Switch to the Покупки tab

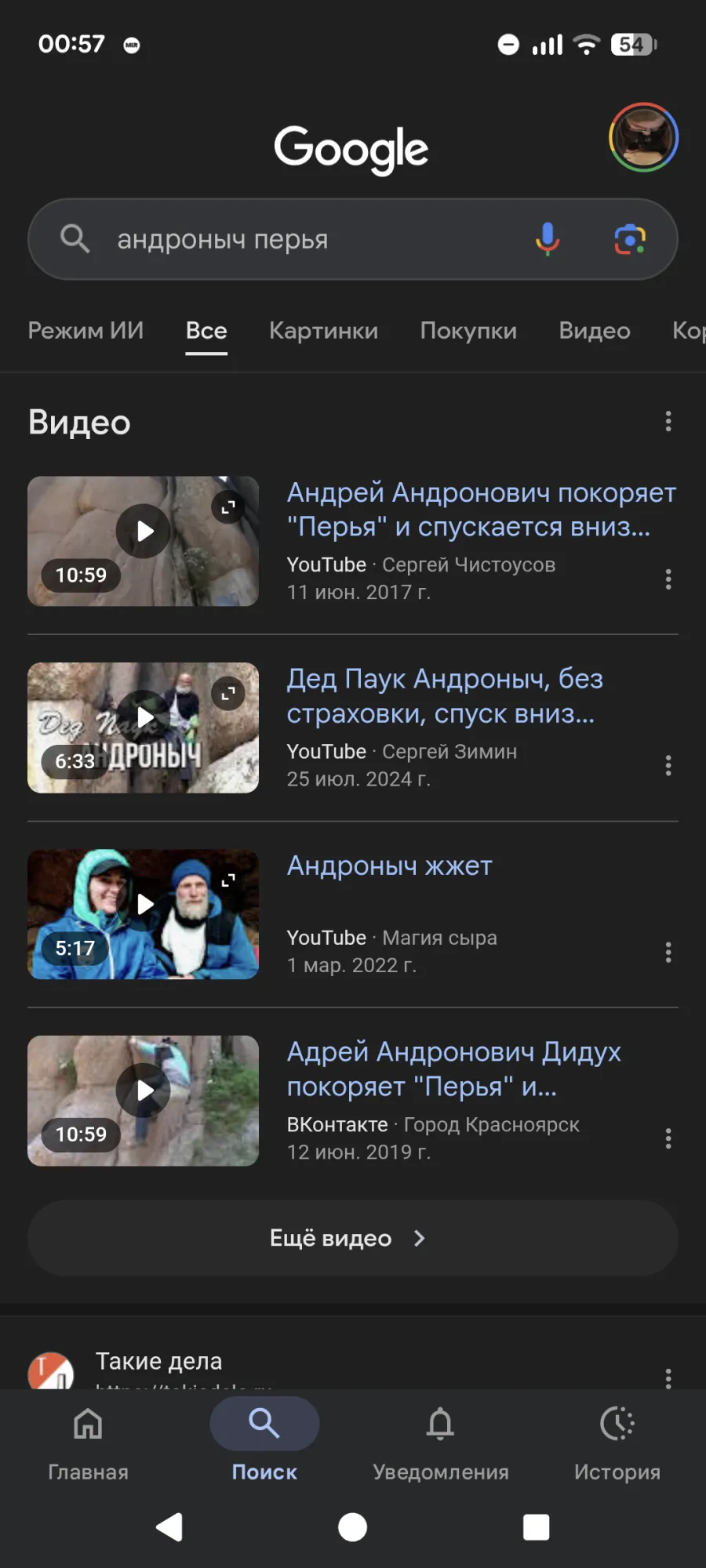(468, 331)
